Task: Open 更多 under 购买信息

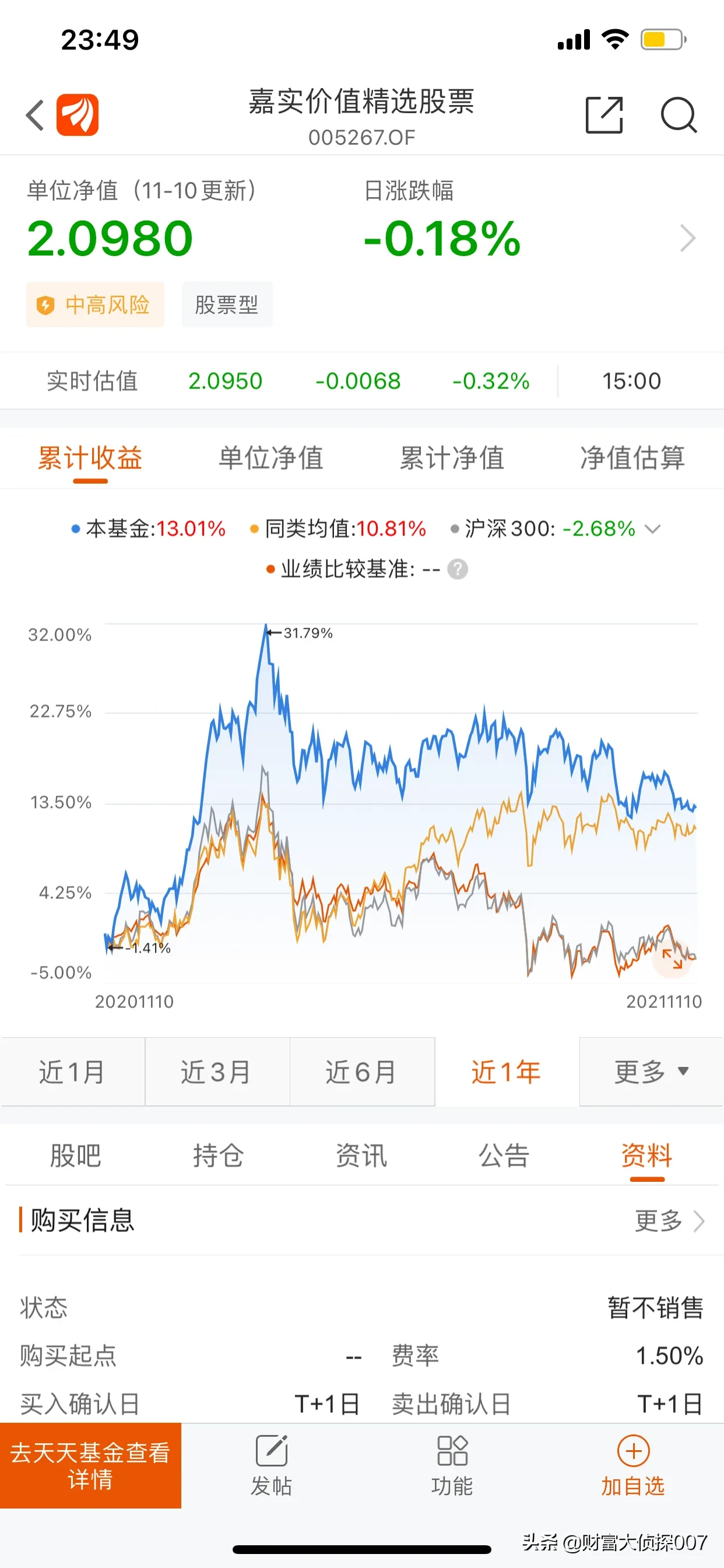Action: click(669, 1221)
